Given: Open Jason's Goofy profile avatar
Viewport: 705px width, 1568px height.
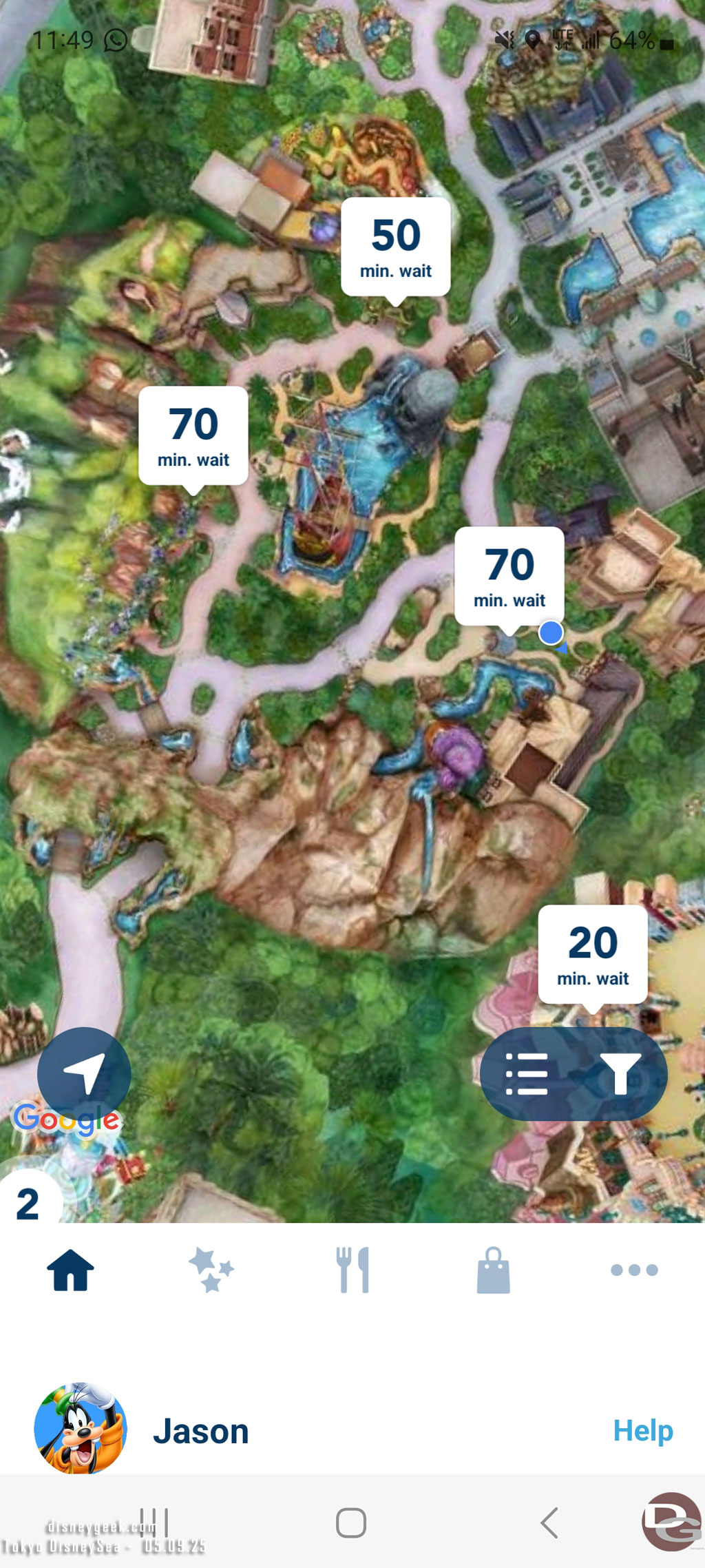Looking at the screenshot, I should pos(81,1428).
